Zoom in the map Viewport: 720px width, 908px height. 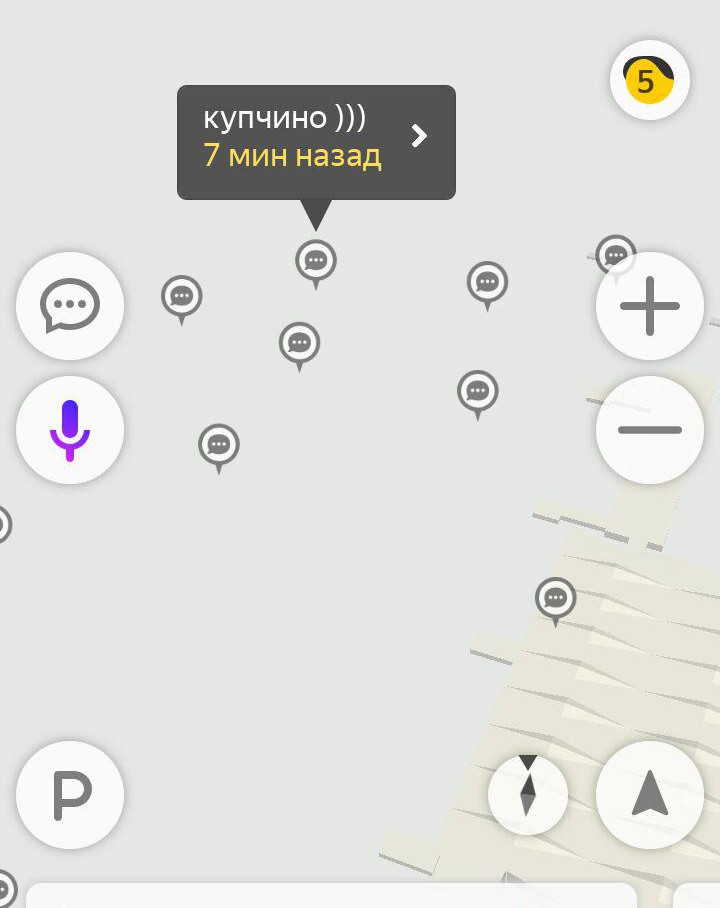click(x=650, y=305)
